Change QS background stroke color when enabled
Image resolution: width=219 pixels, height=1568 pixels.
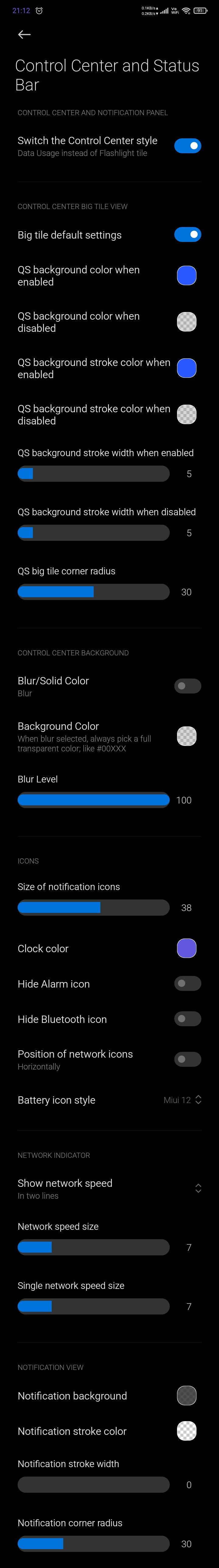(x=186, y=368)
